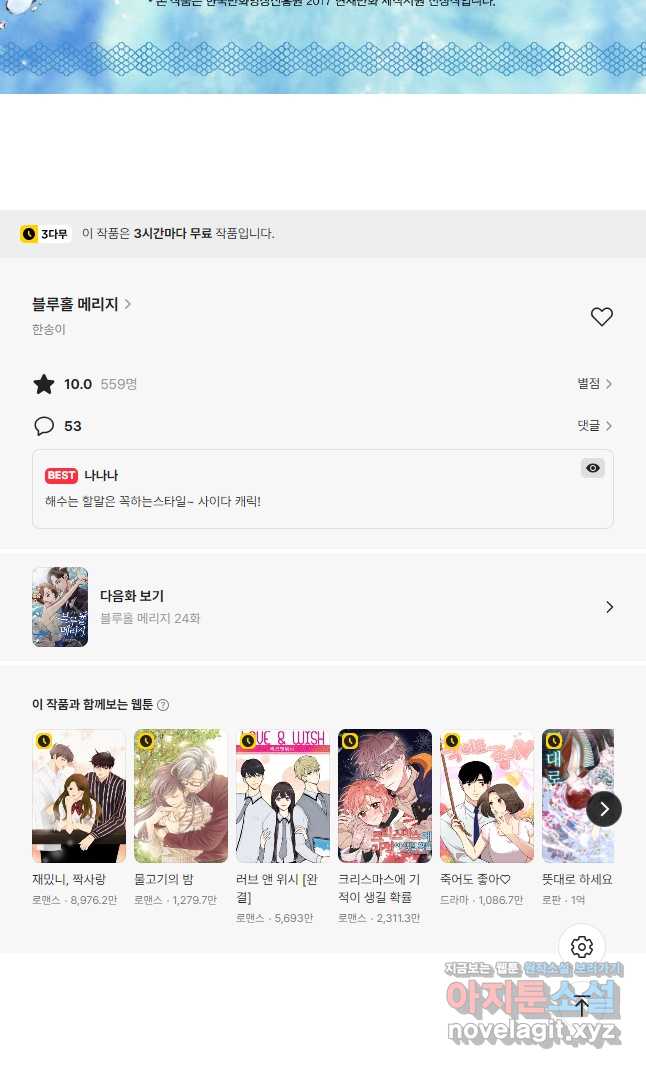The image size is (646, 1069).
Task: Open the BEST comment by 나나나
Action: 300,490
